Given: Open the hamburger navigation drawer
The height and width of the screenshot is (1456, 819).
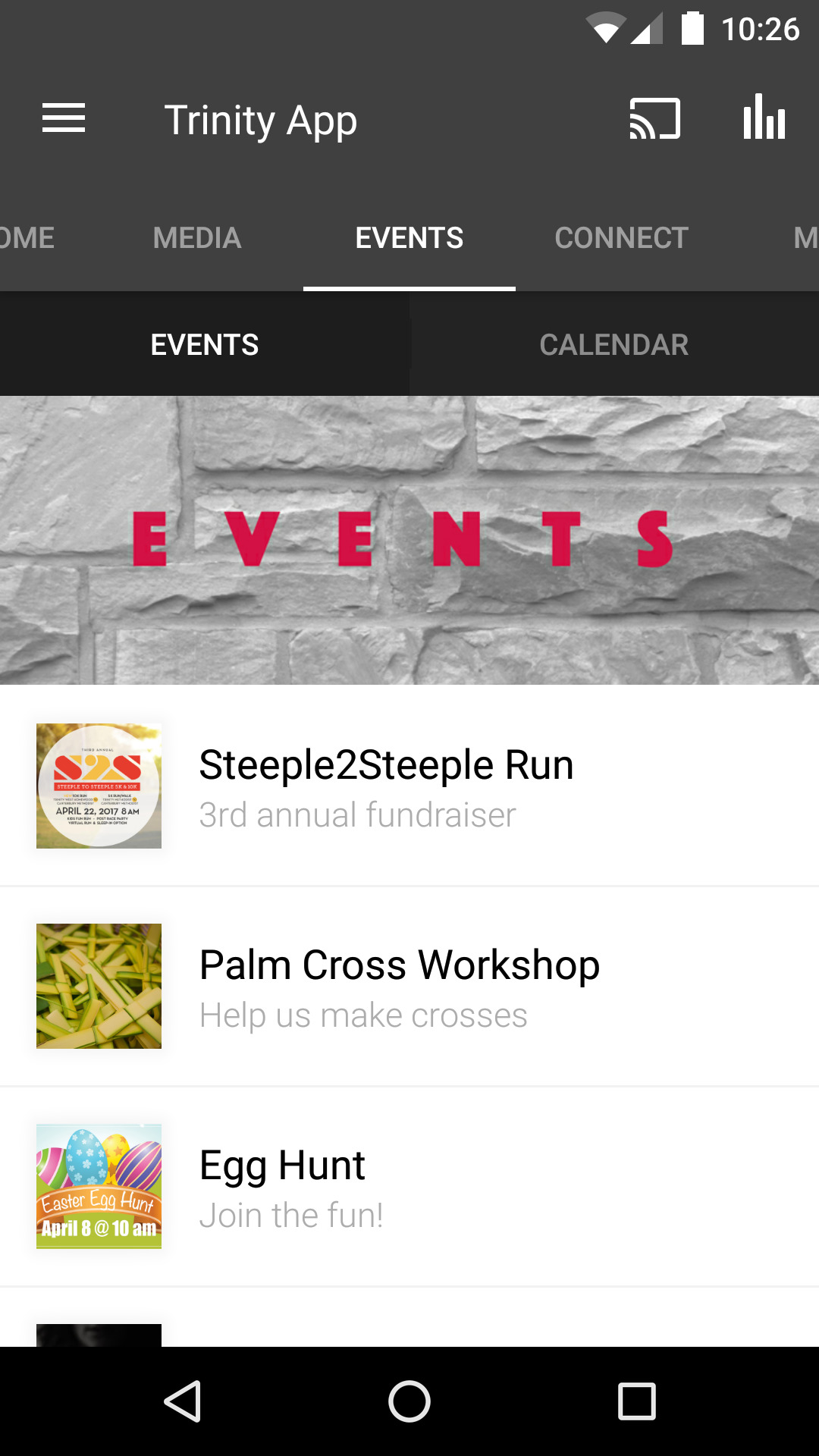Looking at the screenshot, I should point(64,119).
